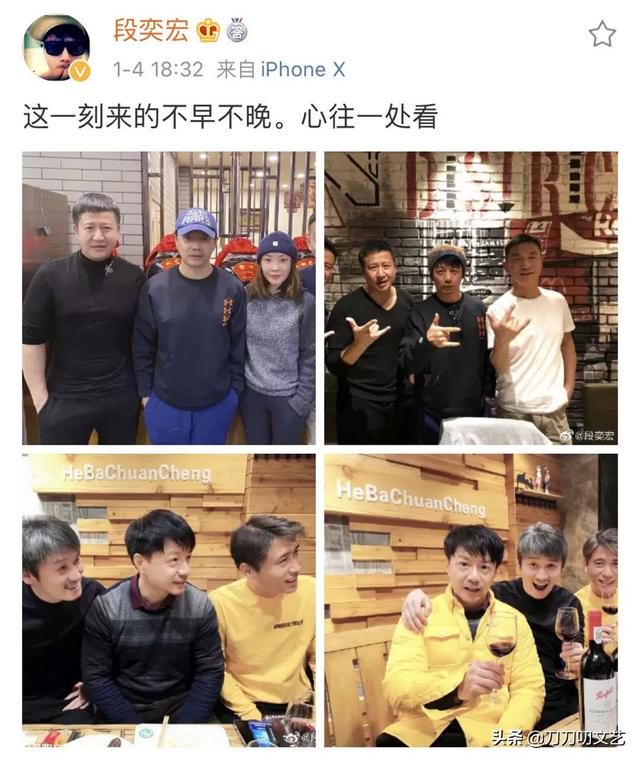
Task: Enlarge photo of three men chatting at table
Action: tap(169, 600)
